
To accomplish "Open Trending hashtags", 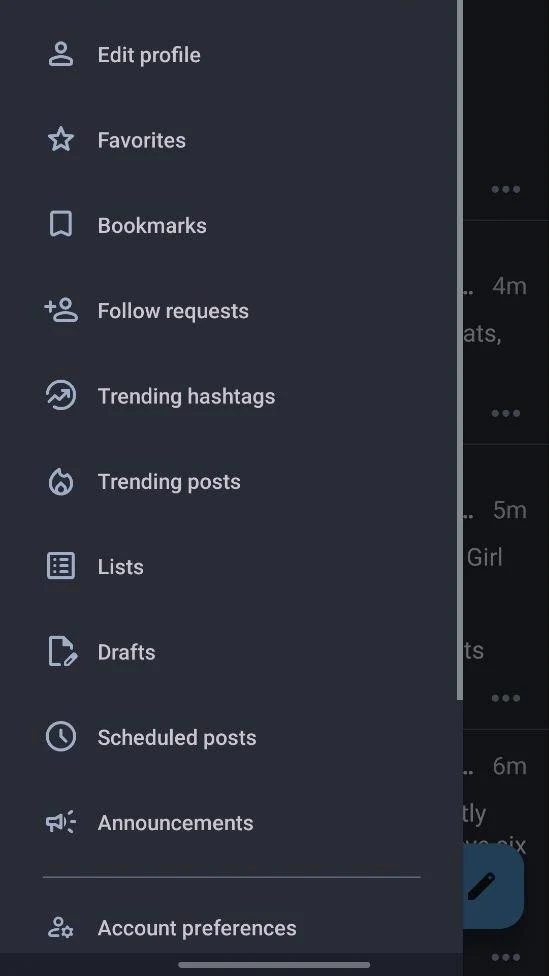I will [x=230, y=396].
